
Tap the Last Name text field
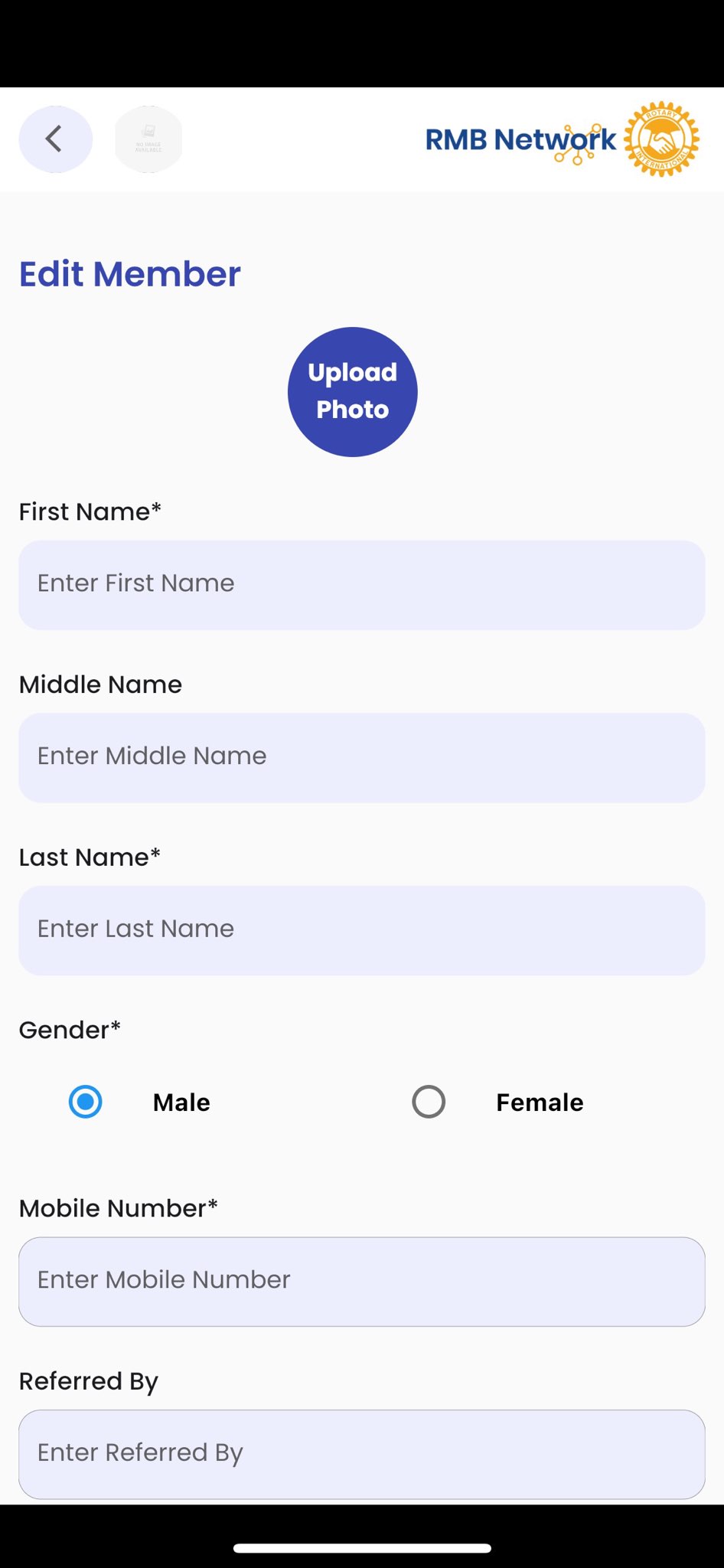click(x=362, y=930)
